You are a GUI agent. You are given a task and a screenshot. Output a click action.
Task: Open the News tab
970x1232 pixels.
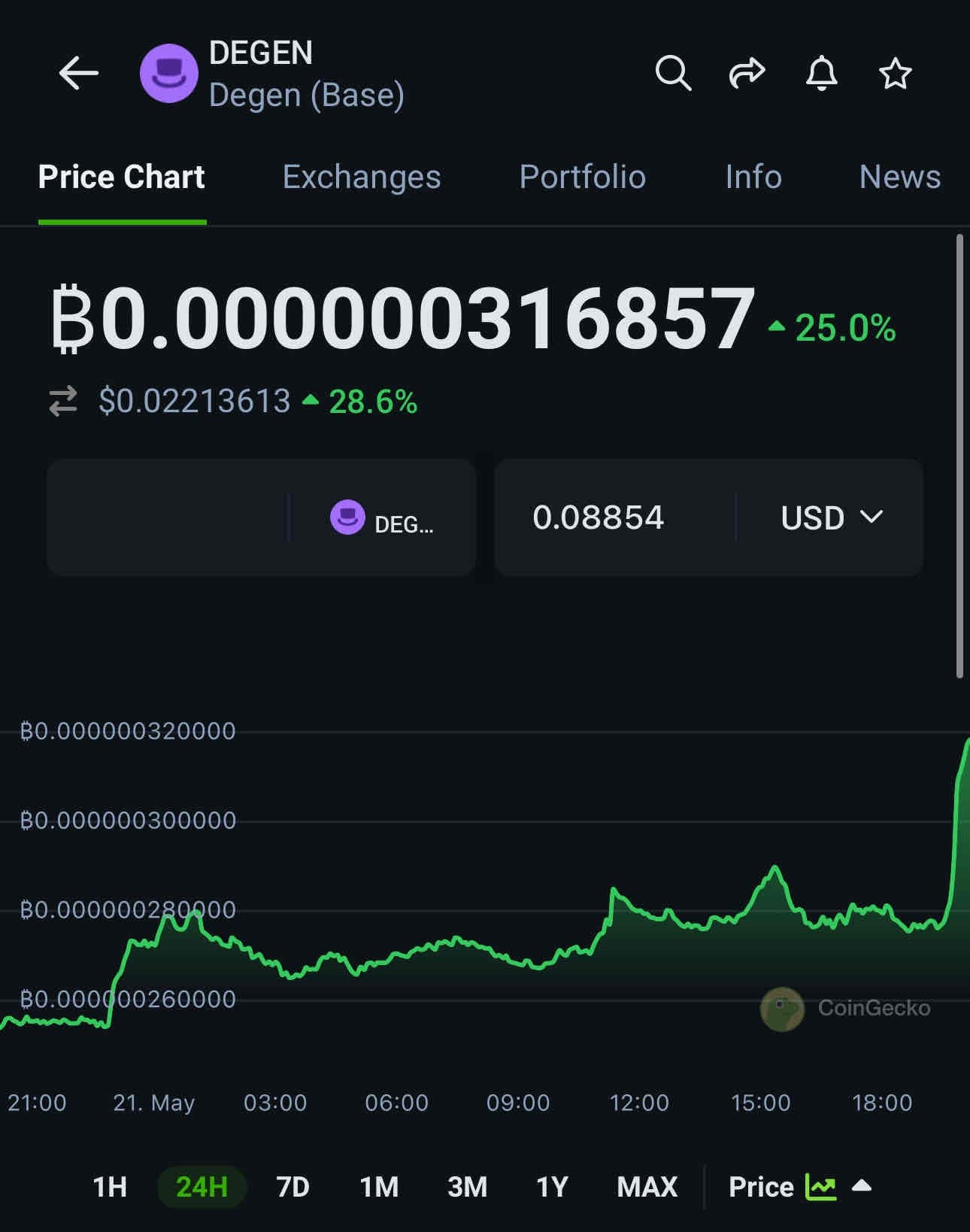click(899, 178)
